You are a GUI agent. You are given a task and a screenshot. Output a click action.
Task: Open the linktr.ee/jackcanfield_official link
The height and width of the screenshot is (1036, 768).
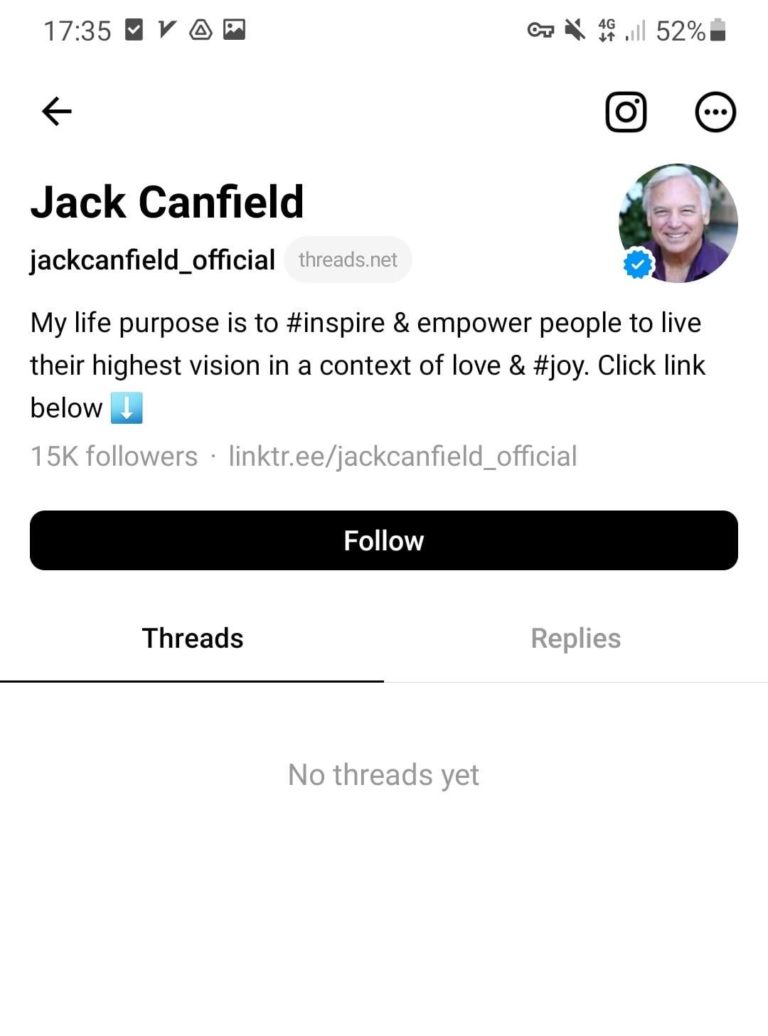(x=403, y=456)
